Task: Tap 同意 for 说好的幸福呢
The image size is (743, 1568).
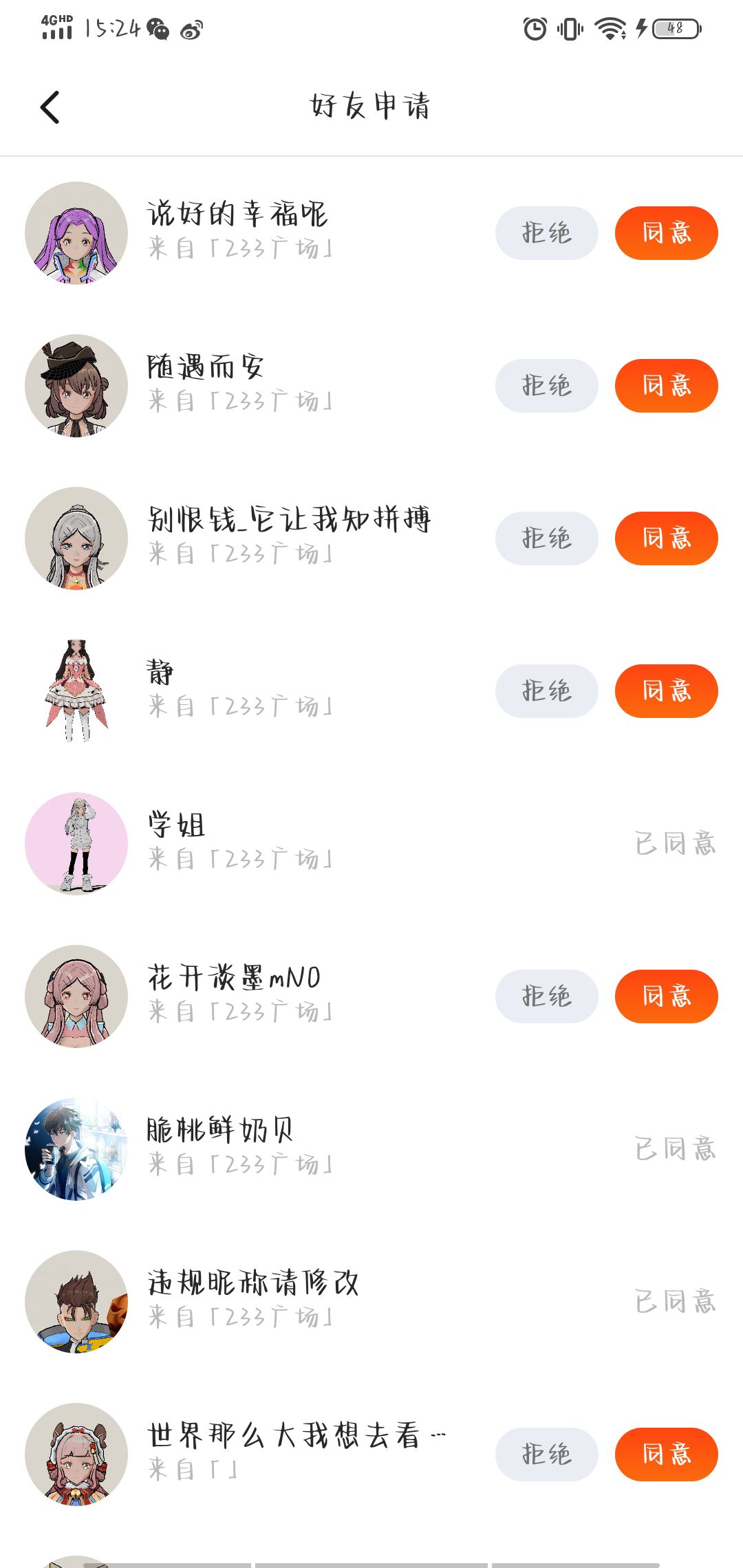Action: coord(666,233)
